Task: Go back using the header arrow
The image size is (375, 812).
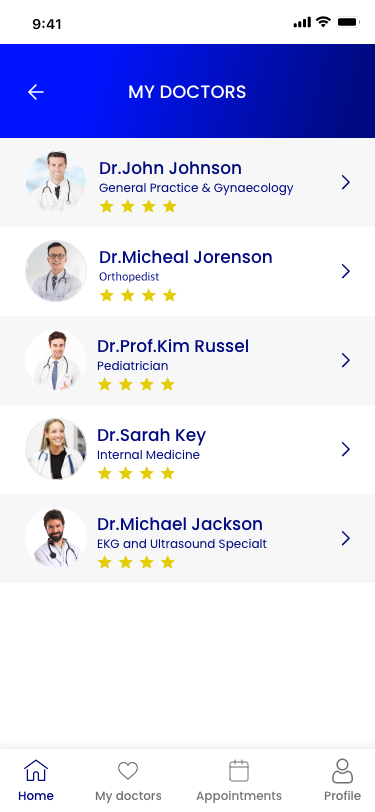Action: point(36,92)
